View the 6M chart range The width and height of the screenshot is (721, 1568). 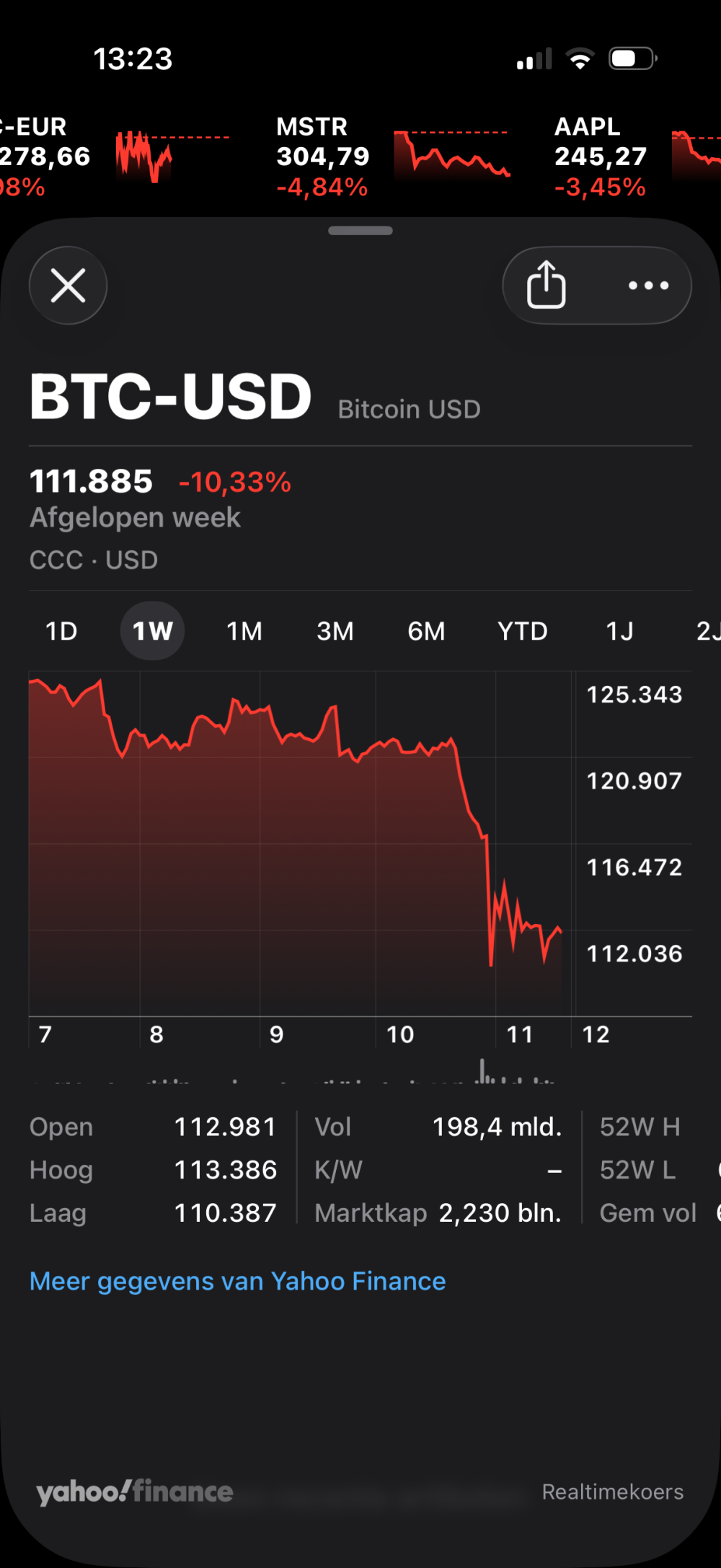click(x=426, y=631)
